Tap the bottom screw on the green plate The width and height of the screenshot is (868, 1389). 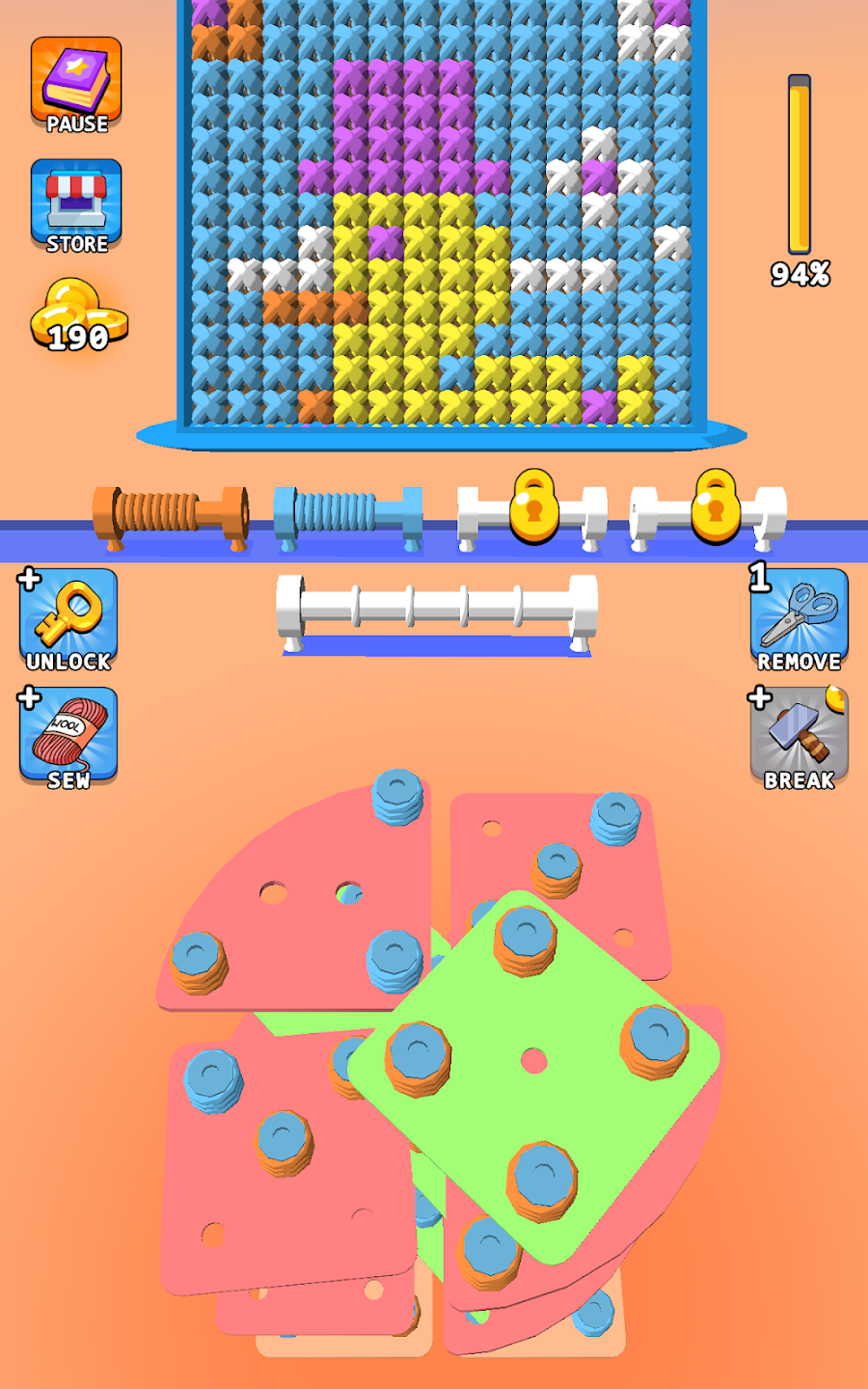click(543, 1179)
